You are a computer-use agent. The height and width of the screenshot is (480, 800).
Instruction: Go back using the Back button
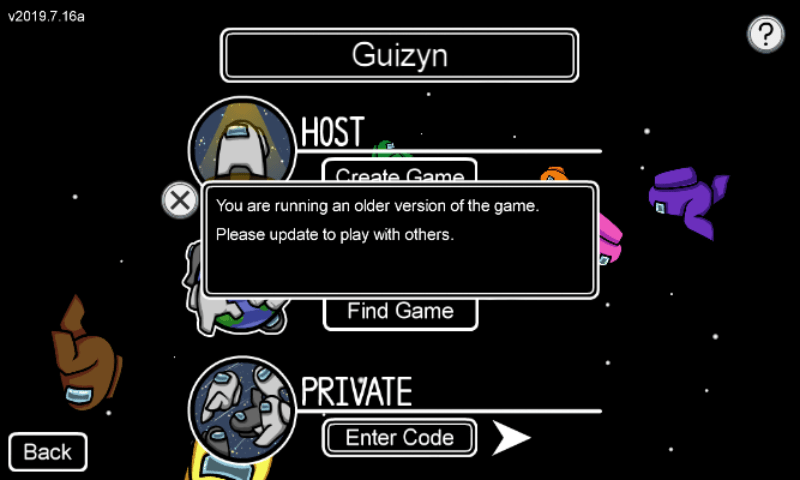47,452
